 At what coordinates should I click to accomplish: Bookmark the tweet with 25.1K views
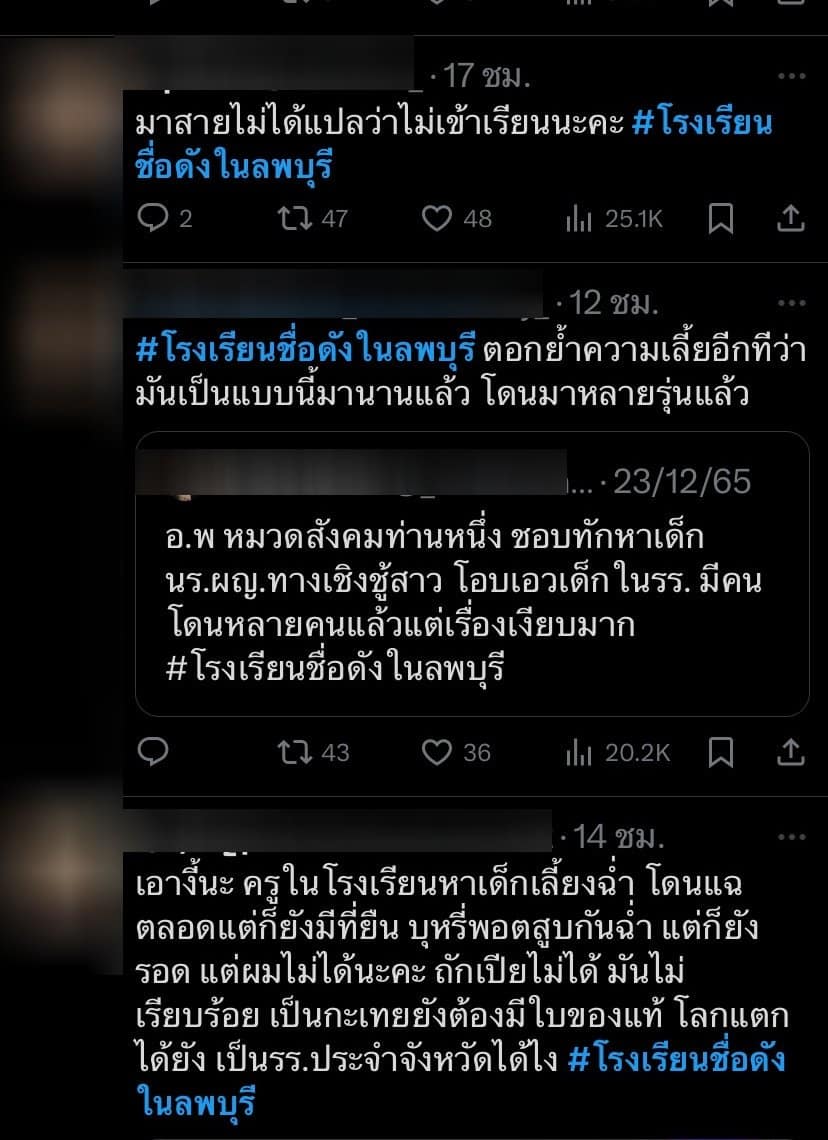[x=721, y=218]
